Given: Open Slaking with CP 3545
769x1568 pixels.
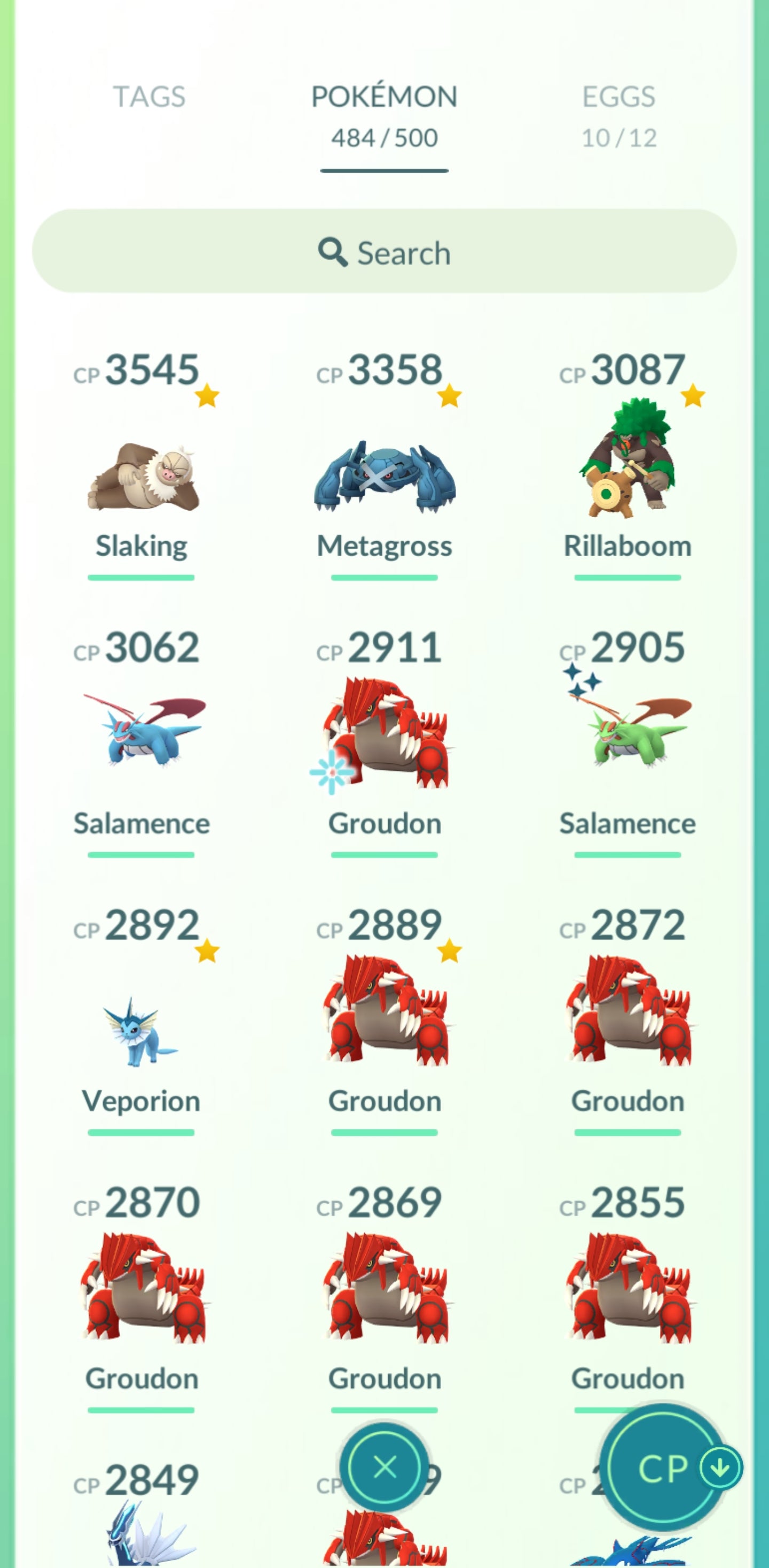Looking at the screenshot, I should tap(142, 475).
